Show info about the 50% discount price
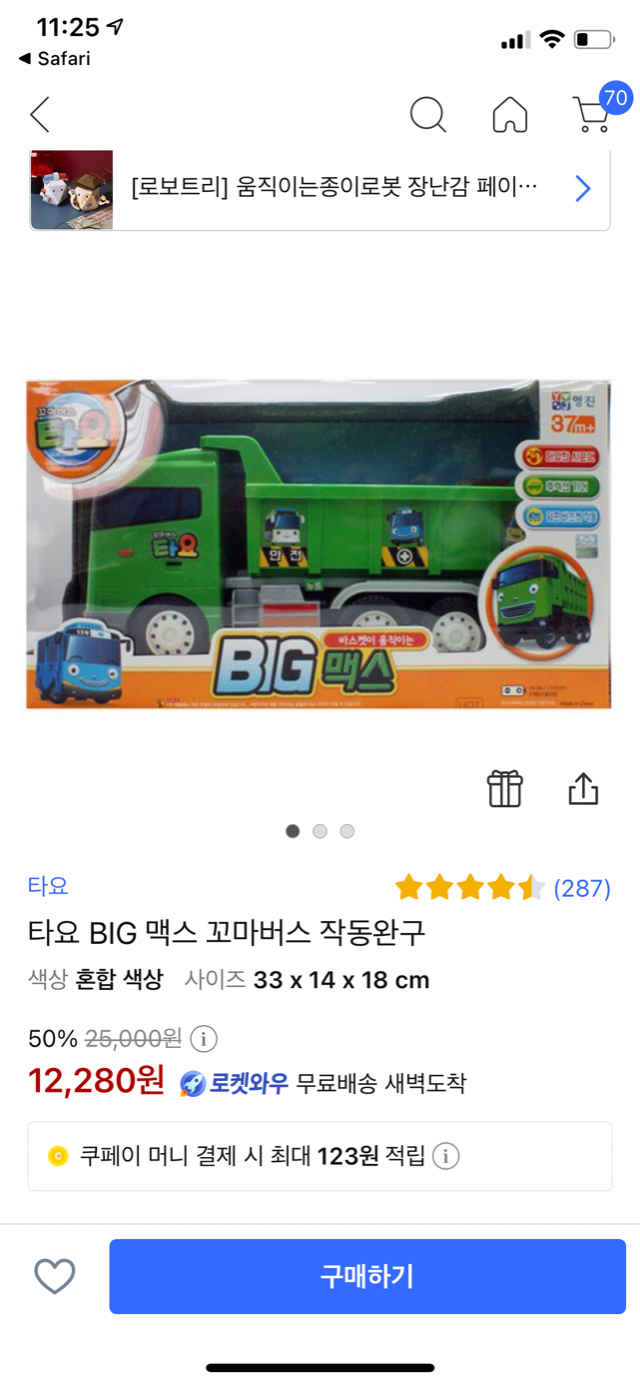Viewport: 640px width, 1386px height. click(203, 1039)
